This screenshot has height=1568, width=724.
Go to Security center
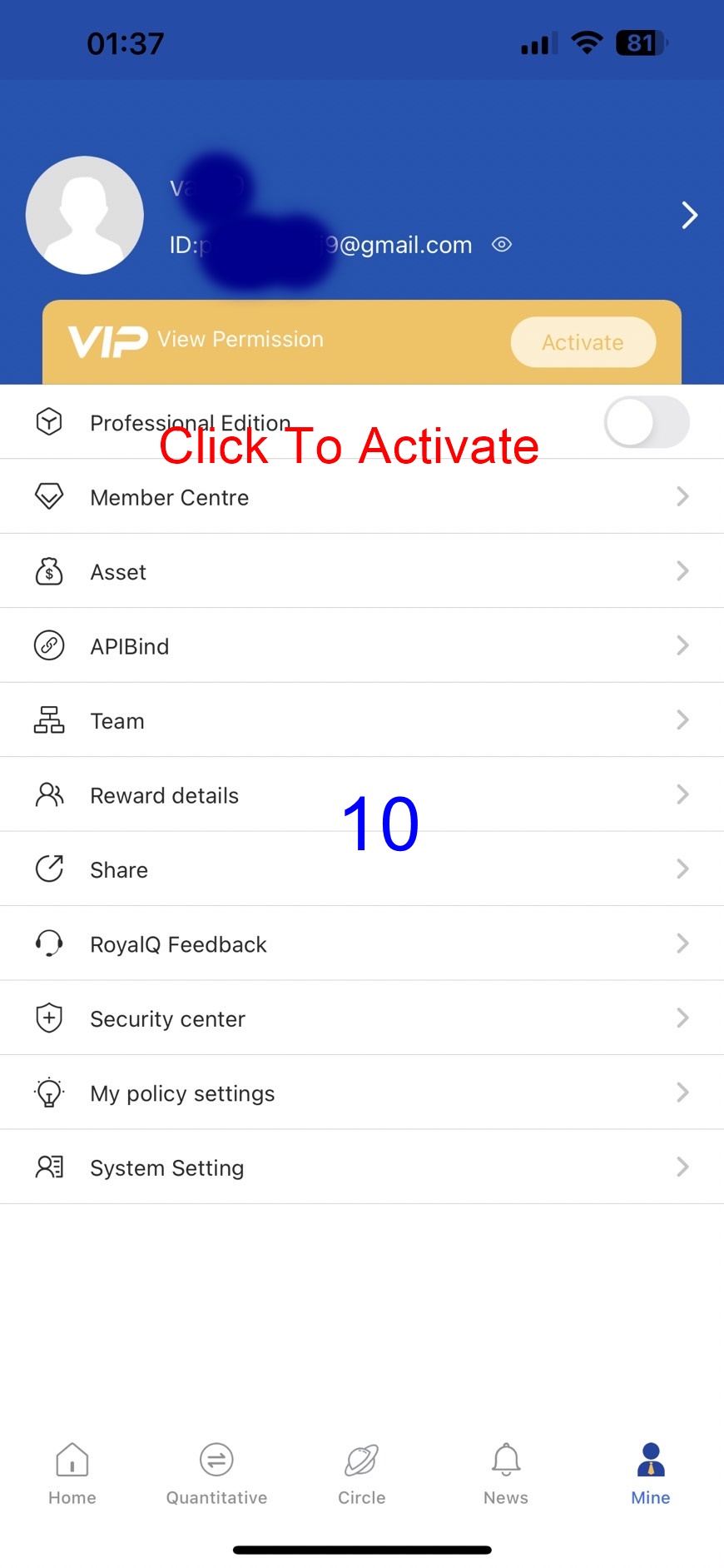click(361, 1019)
